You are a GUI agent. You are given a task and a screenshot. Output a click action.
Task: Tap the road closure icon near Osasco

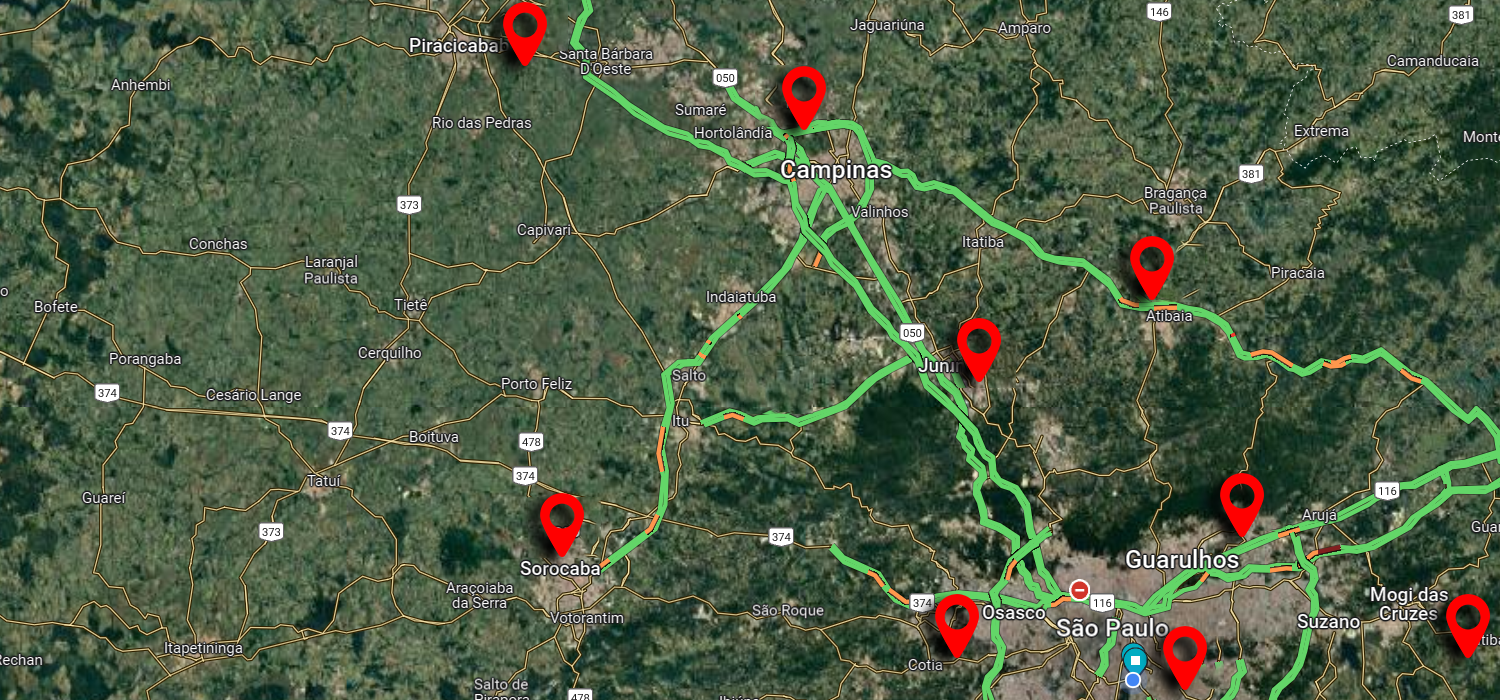pyautogui.click(x=1079, y=590)
